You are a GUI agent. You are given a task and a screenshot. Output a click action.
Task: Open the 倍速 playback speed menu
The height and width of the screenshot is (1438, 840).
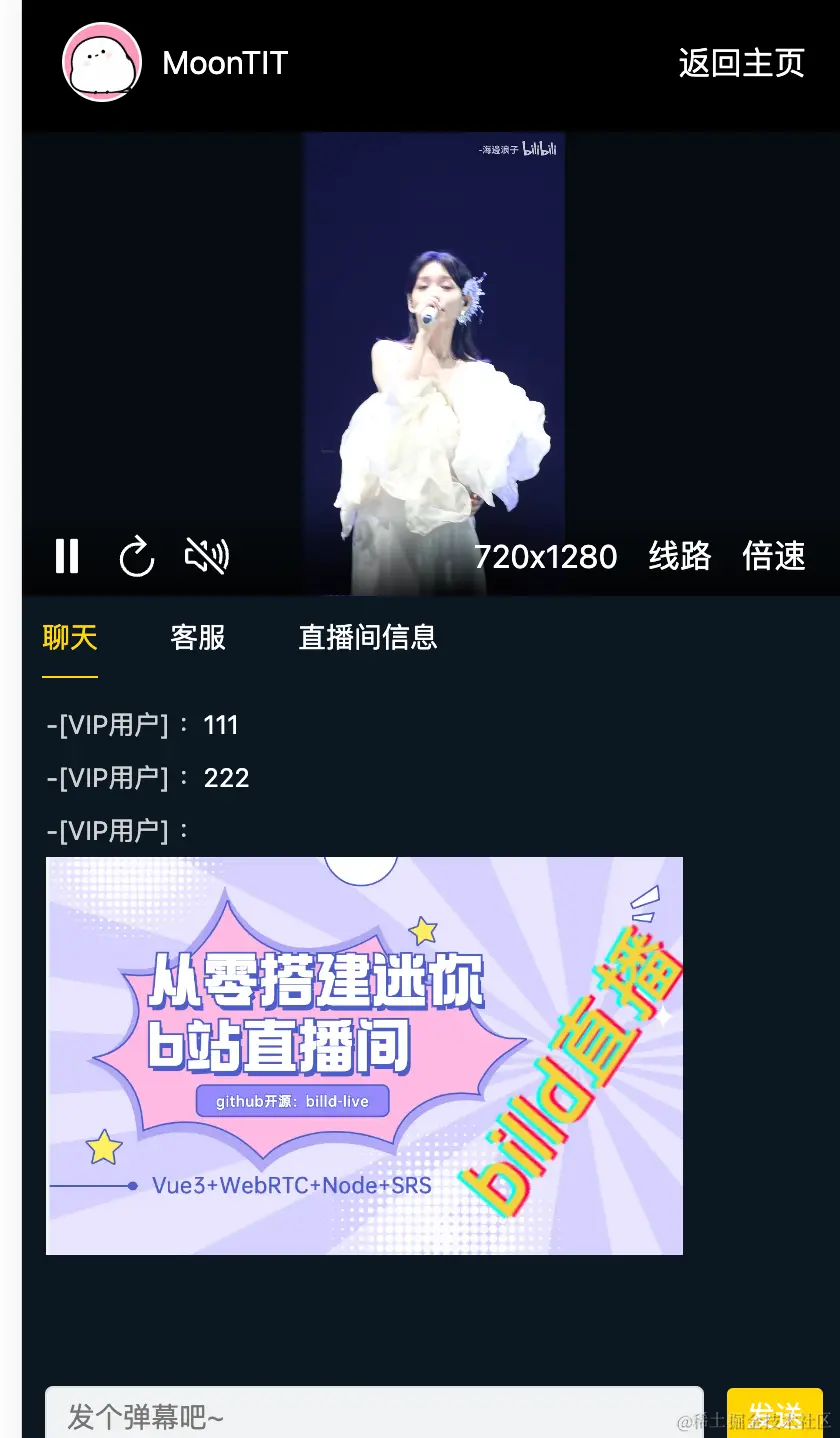pyautogui.click(x=773, y=556)
